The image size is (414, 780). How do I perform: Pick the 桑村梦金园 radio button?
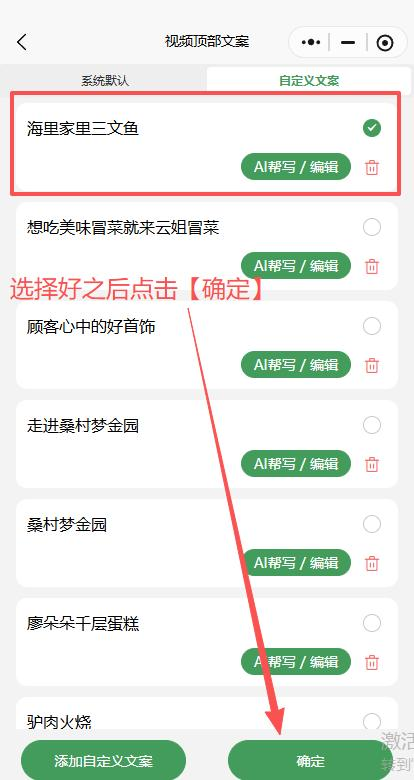[372, 524]
